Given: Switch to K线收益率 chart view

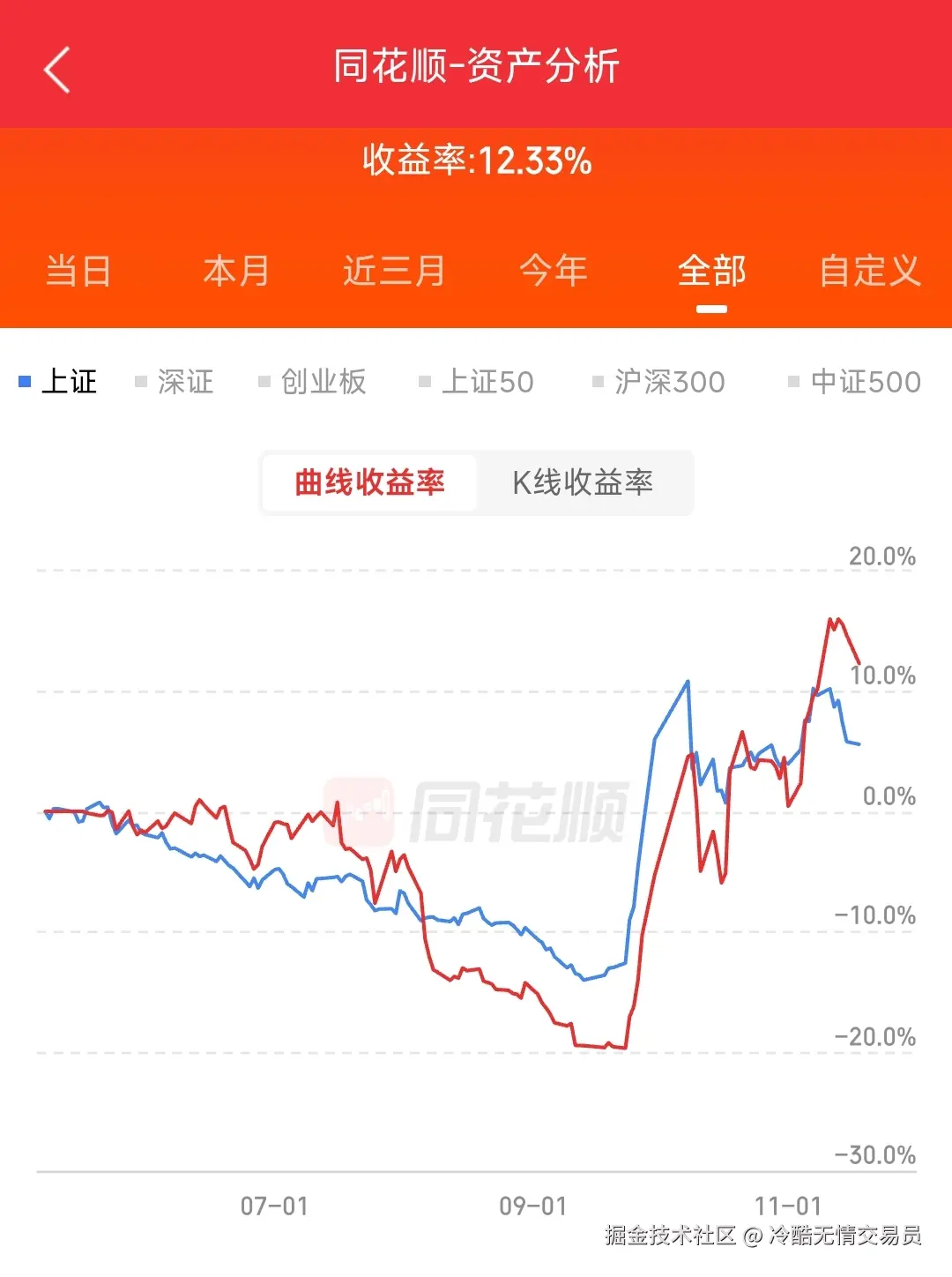Looking at the screenshot, I should coord(583,482).
